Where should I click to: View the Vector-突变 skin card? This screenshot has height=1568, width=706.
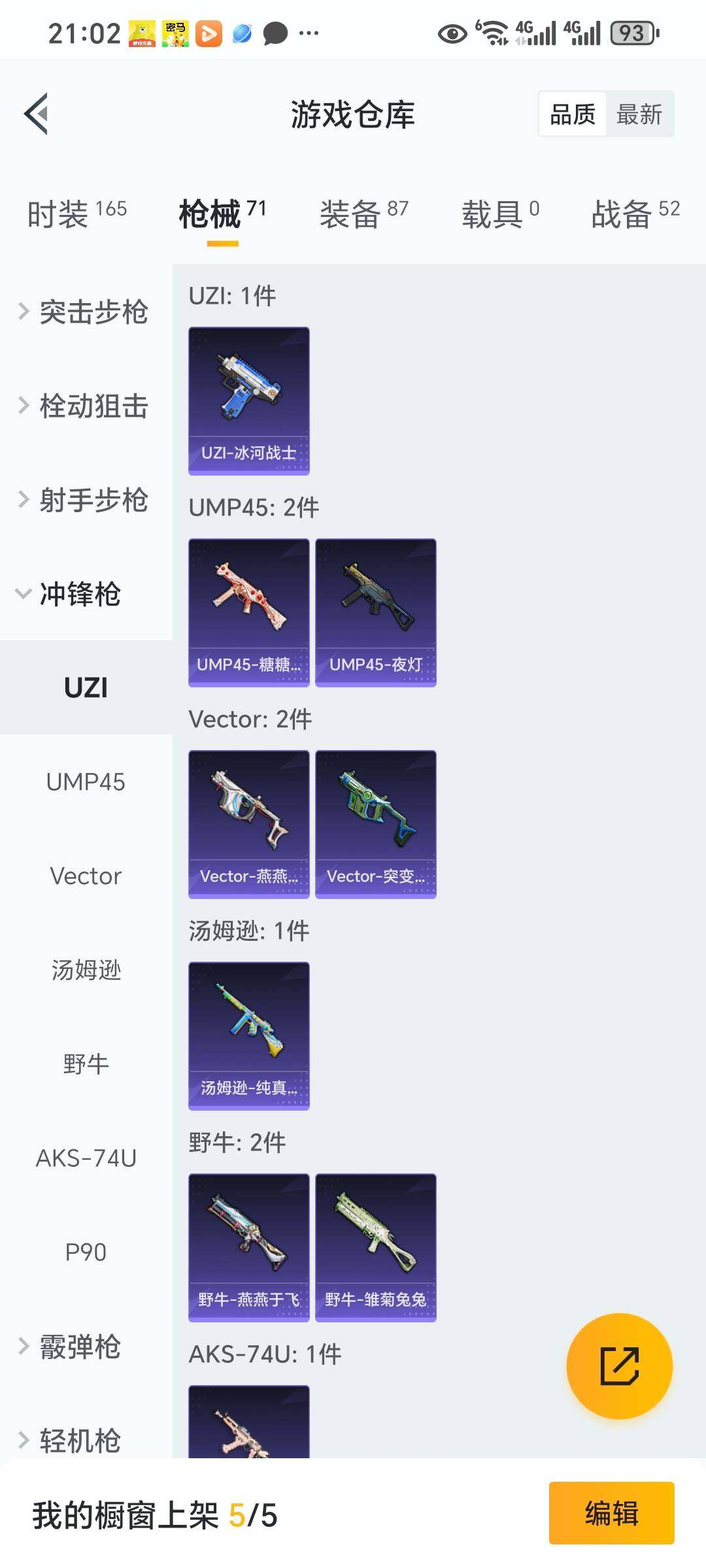point(375,824)
